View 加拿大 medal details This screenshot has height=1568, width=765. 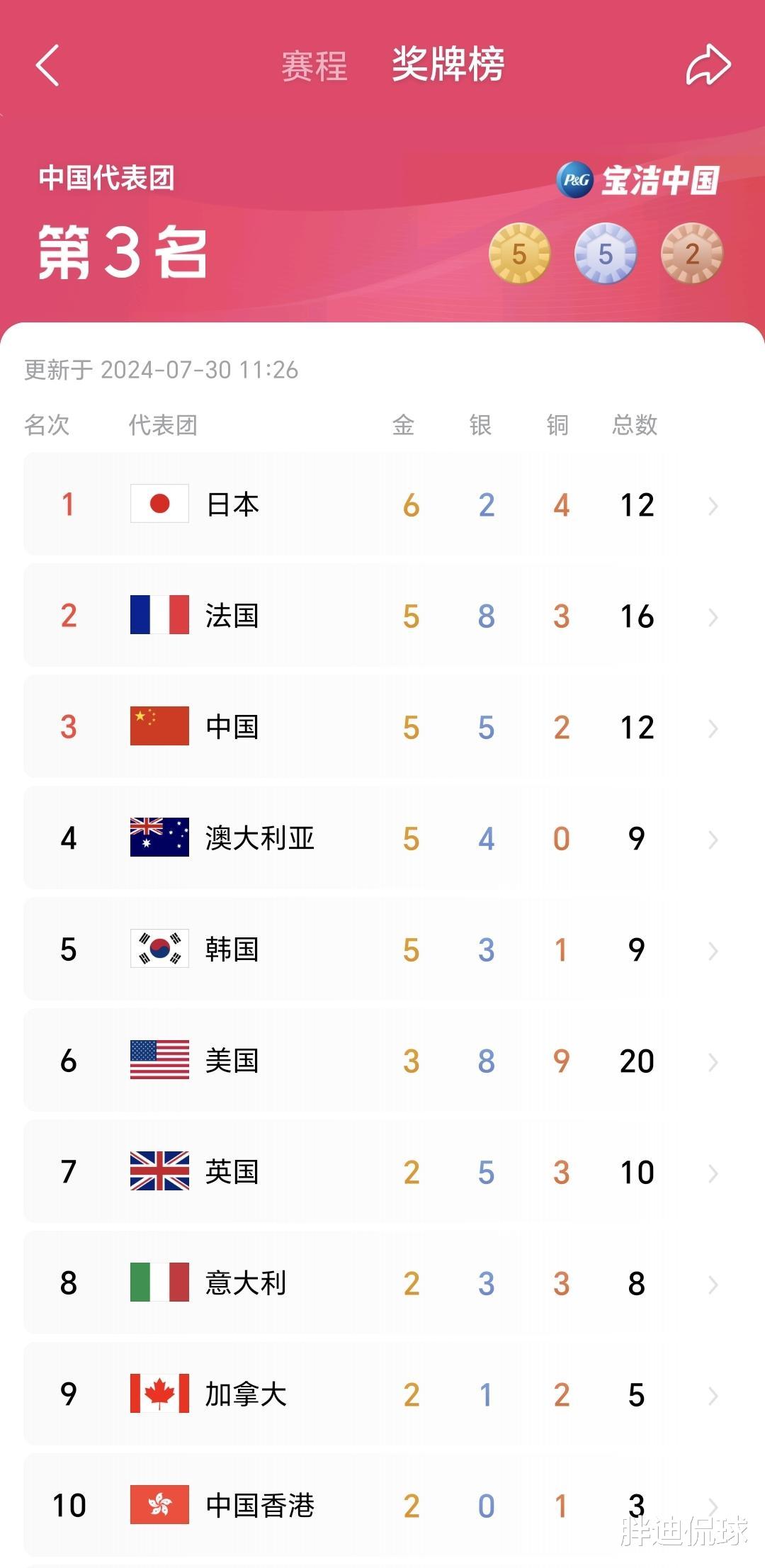point(382,1394)
